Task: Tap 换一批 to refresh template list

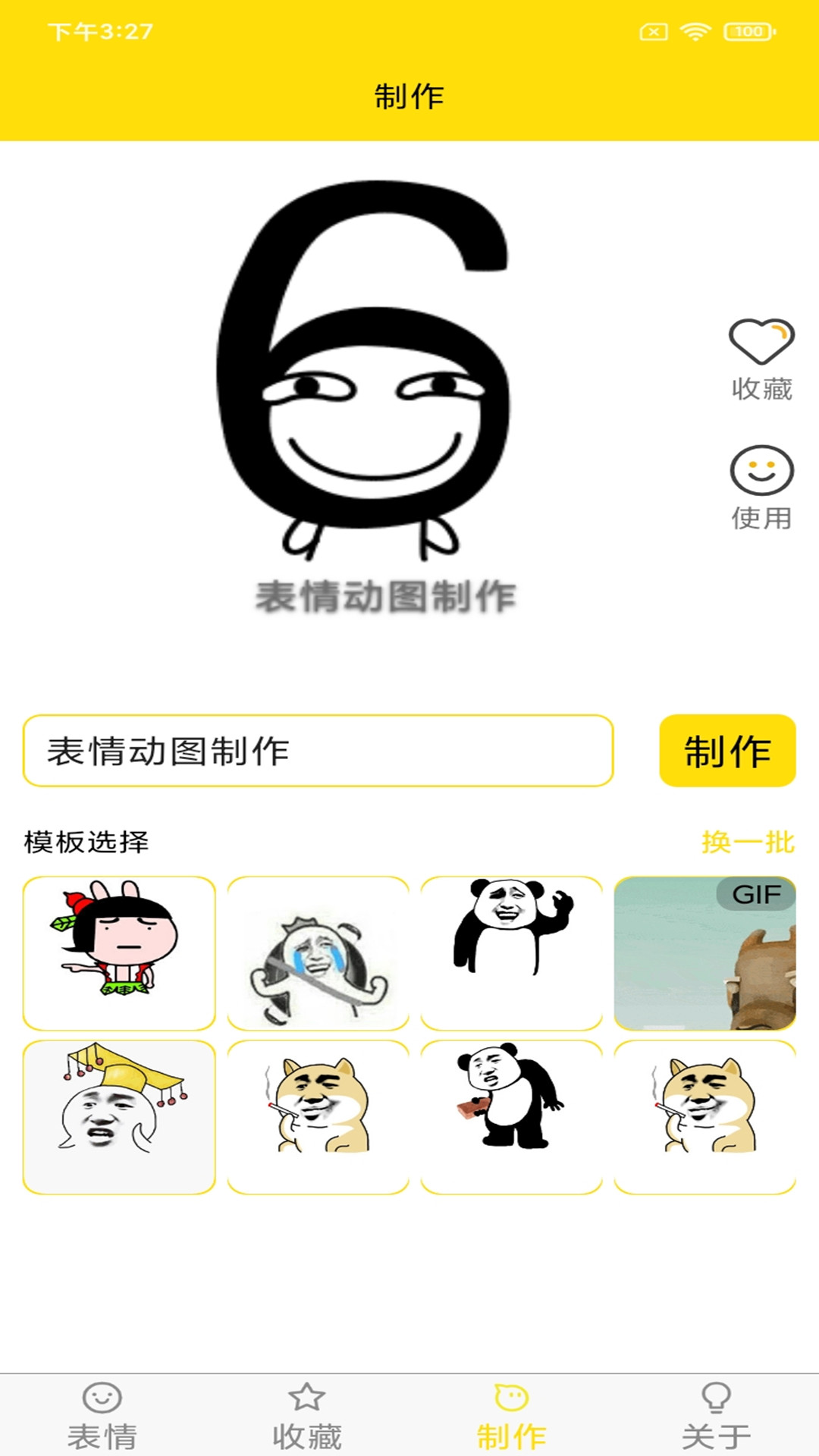Action: 746,839
